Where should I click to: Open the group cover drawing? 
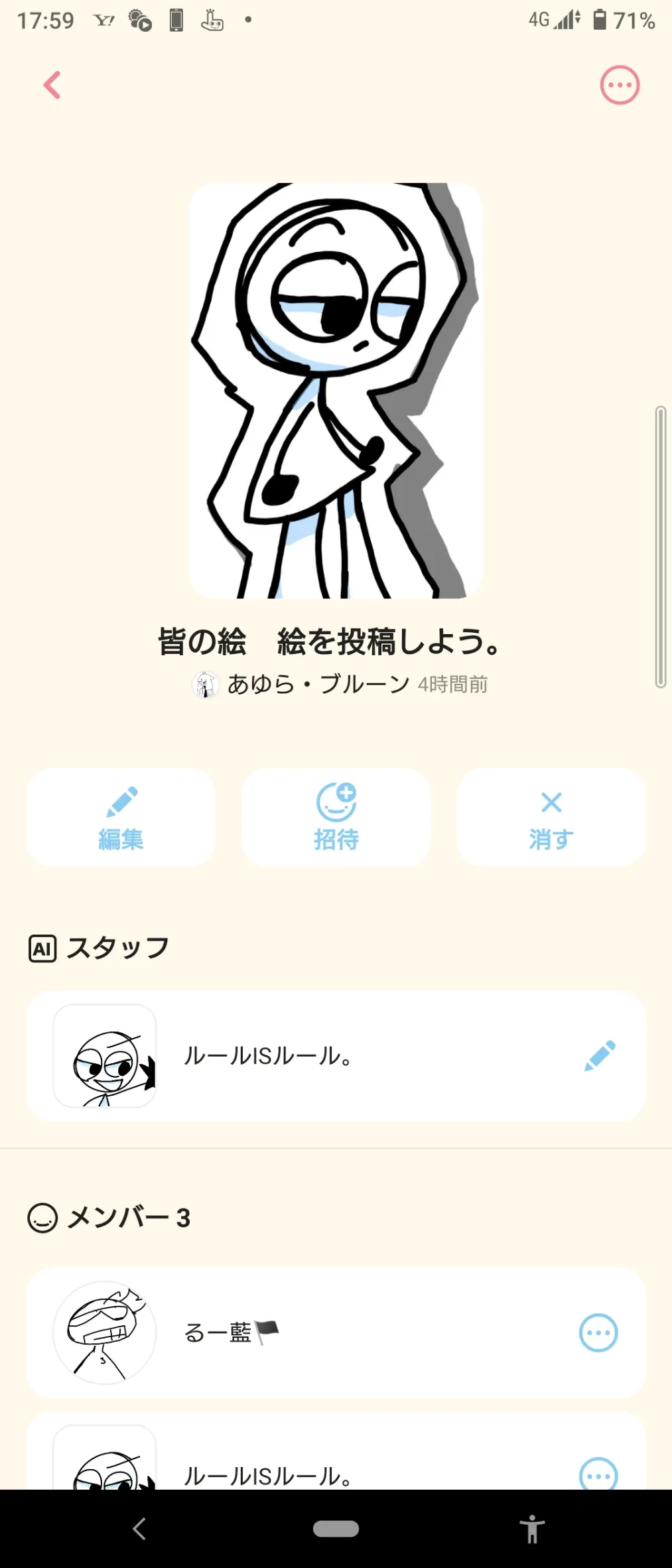pyautogui.click(x=336, y=391)
